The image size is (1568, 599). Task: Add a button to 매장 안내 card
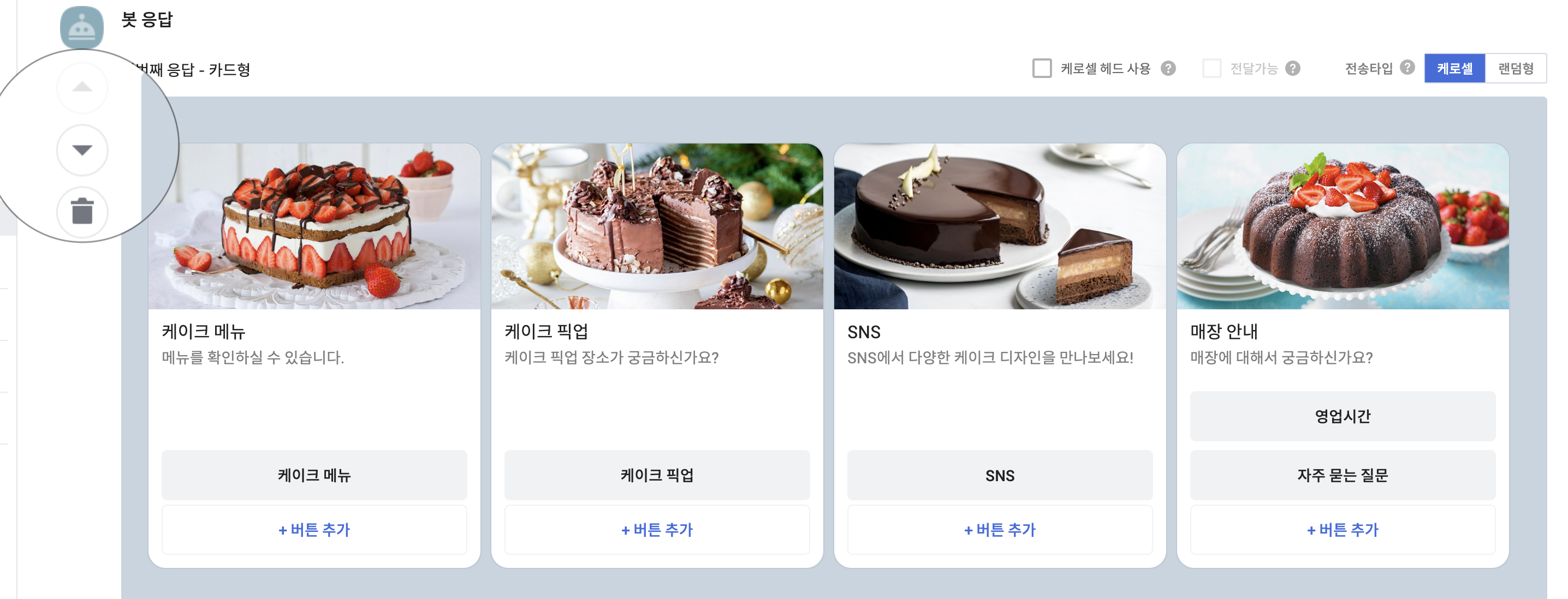point(1342,530)
